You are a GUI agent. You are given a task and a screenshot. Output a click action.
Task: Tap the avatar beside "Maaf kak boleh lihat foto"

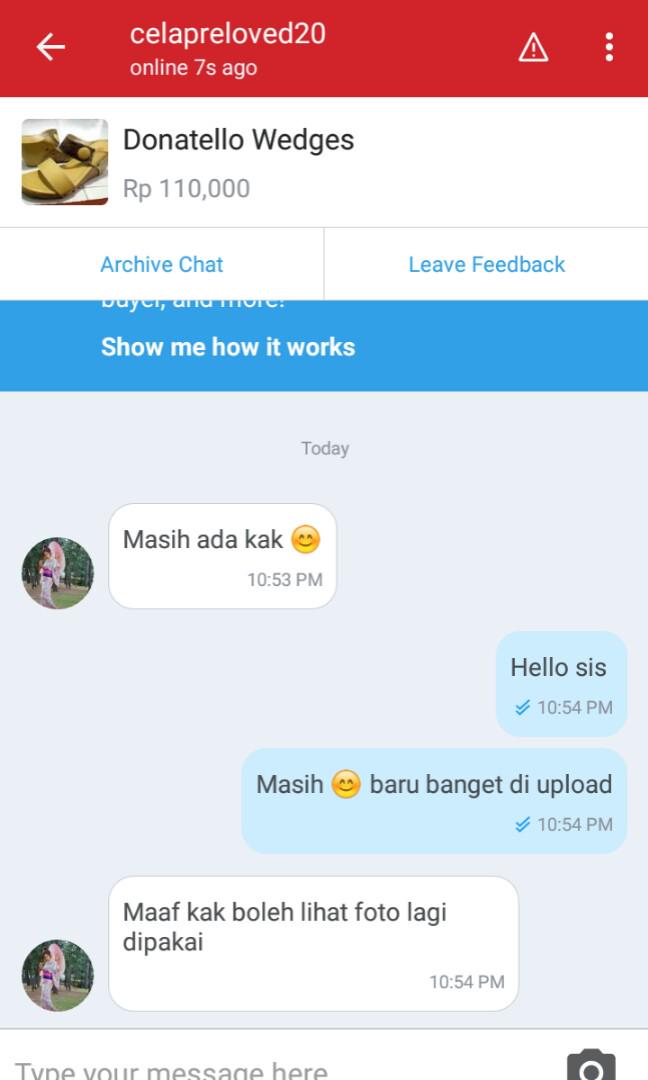(x=57, y=975)
